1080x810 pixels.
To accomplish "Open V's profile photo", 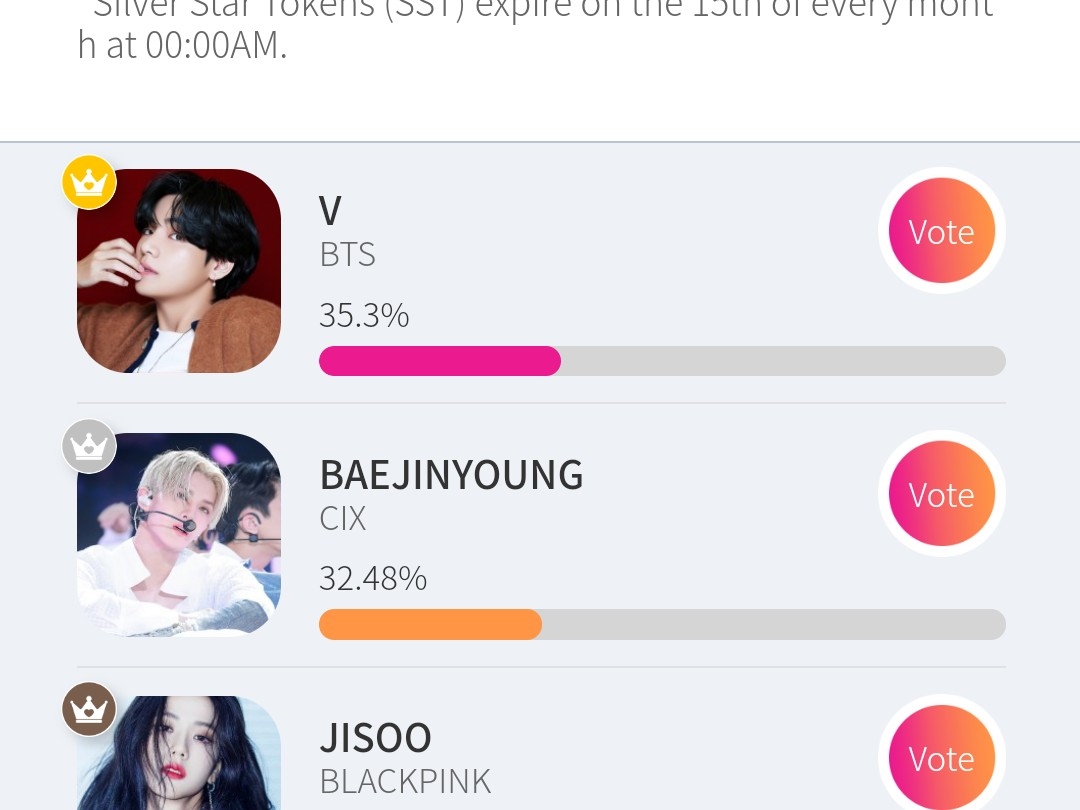I will [179, 271].
